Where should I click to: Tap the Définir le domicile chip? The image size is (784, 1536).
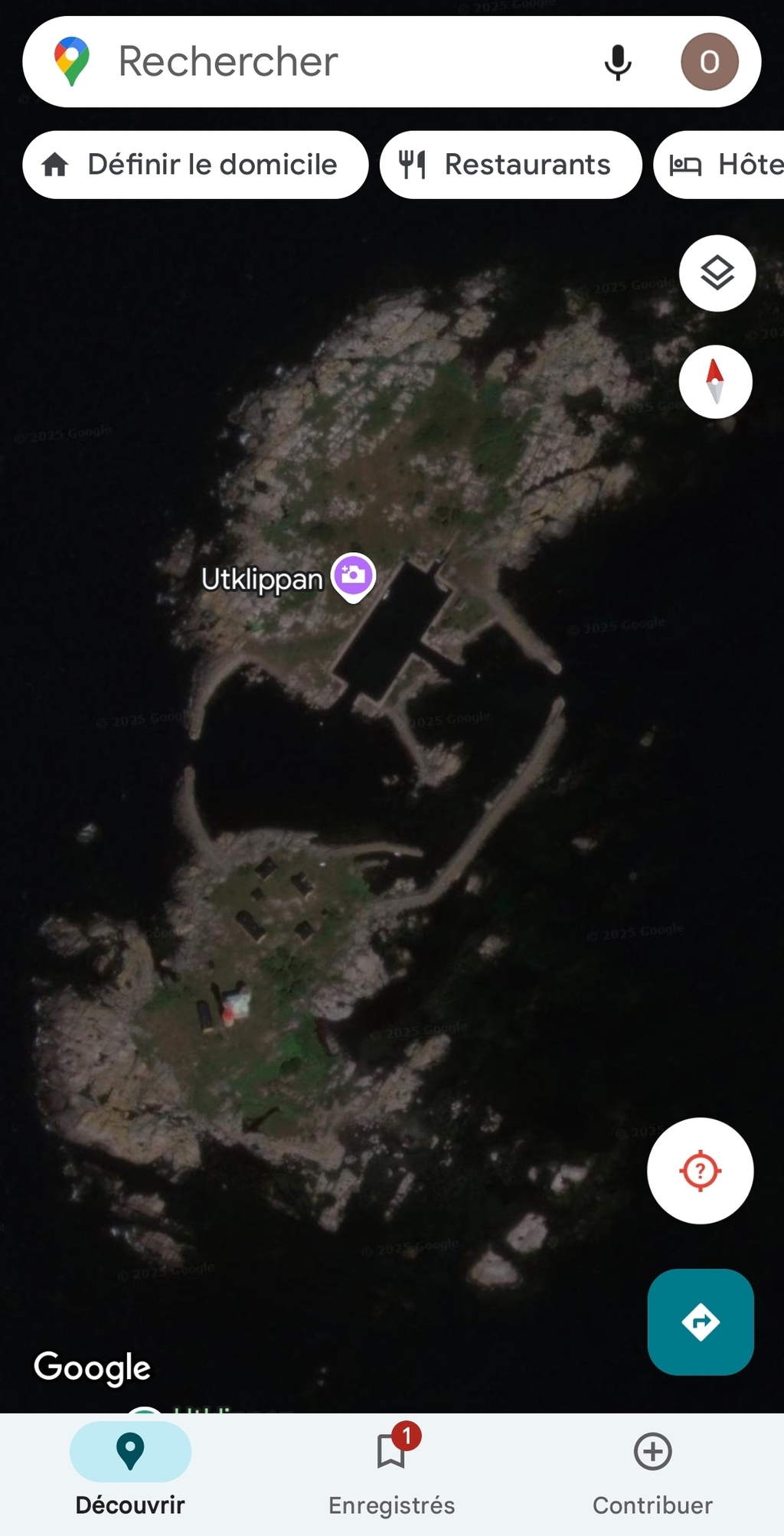[195, 165]
